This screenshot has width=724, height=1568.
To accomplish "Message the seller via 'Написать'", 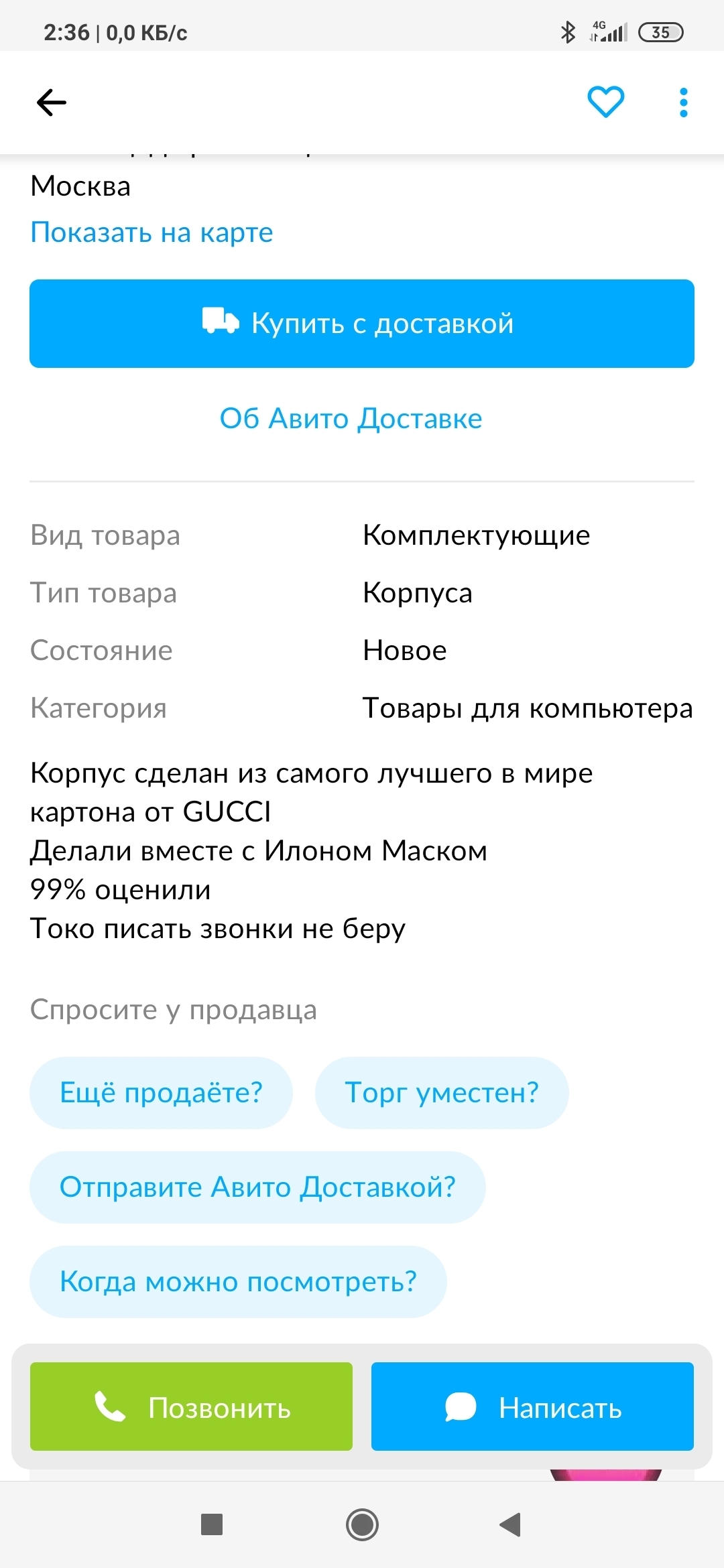I will point(532,1407).
